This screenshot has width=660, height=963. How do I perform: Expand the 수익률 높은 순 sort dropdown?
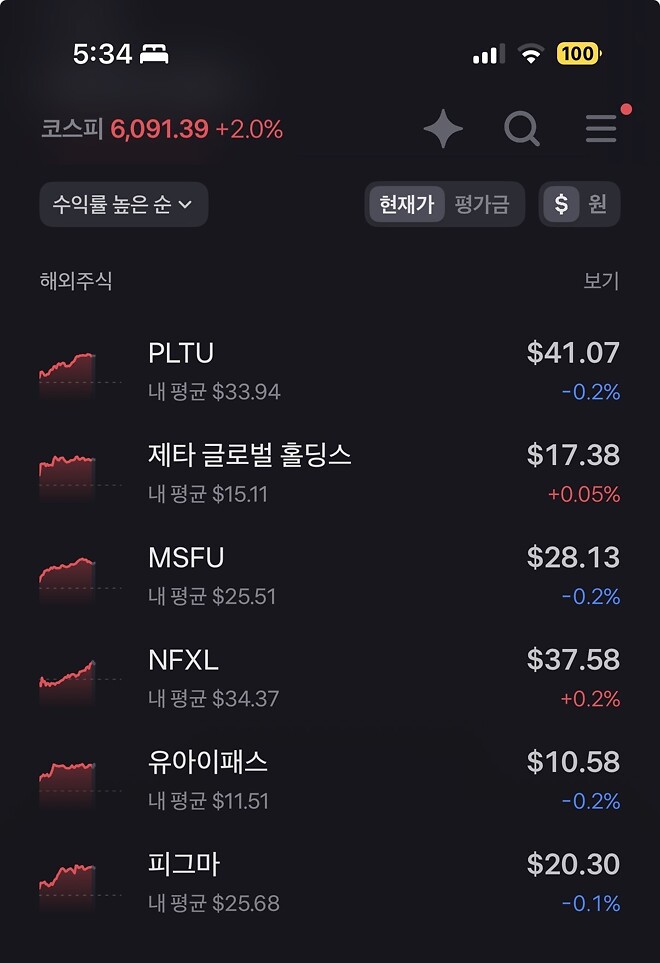tap(124, 205)
